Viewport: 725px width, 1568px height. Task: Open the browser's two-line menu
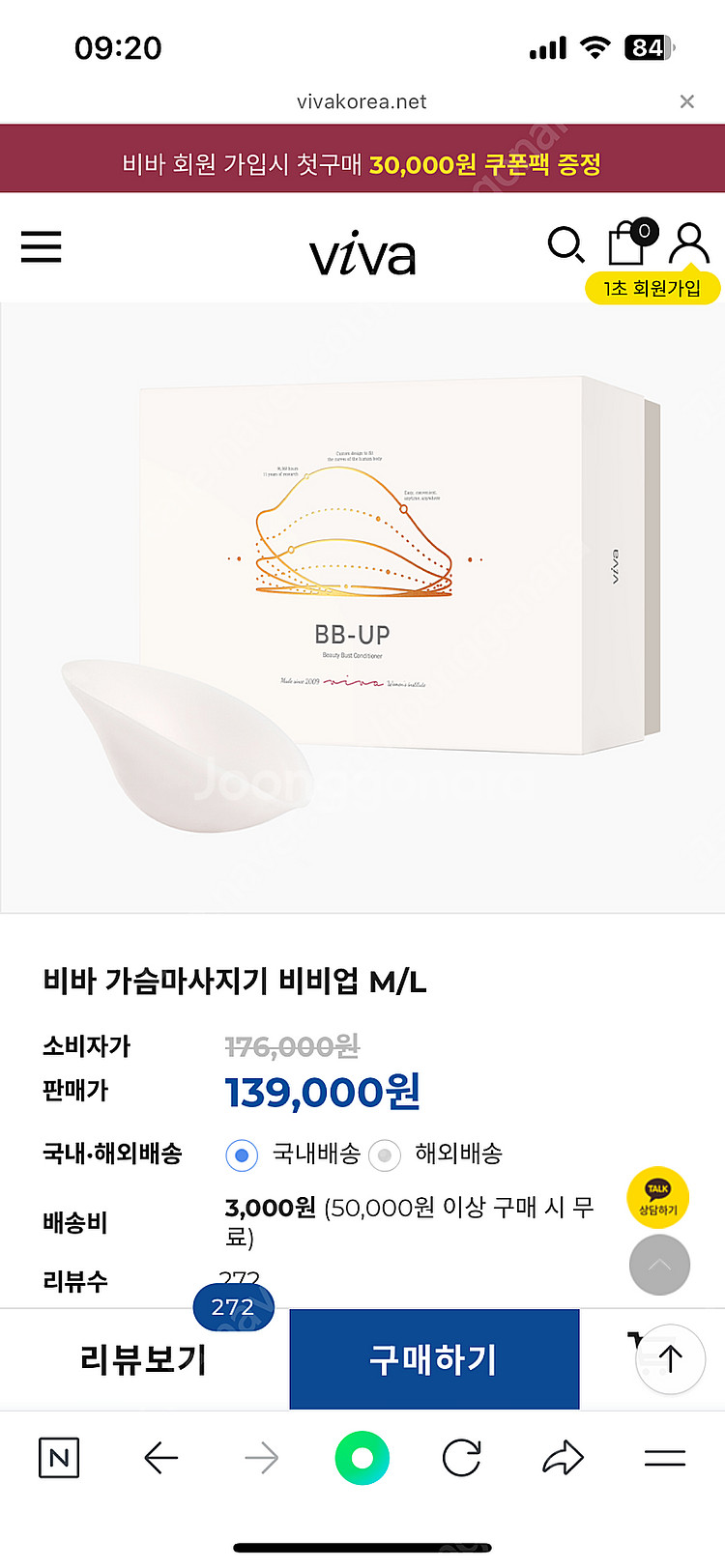coord(665,1458)
